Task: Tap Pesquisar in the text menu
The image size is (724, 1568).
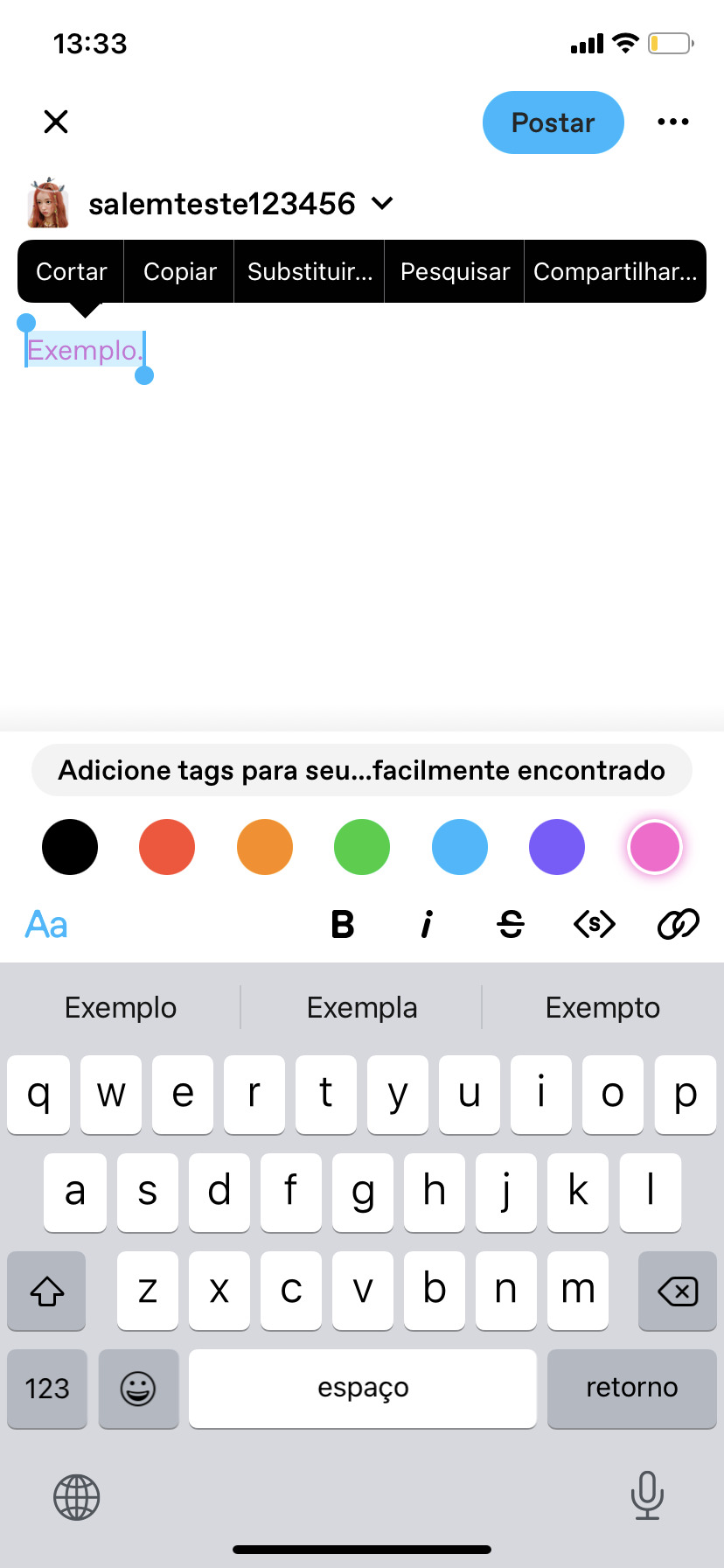Action: (x=455, y=271)
